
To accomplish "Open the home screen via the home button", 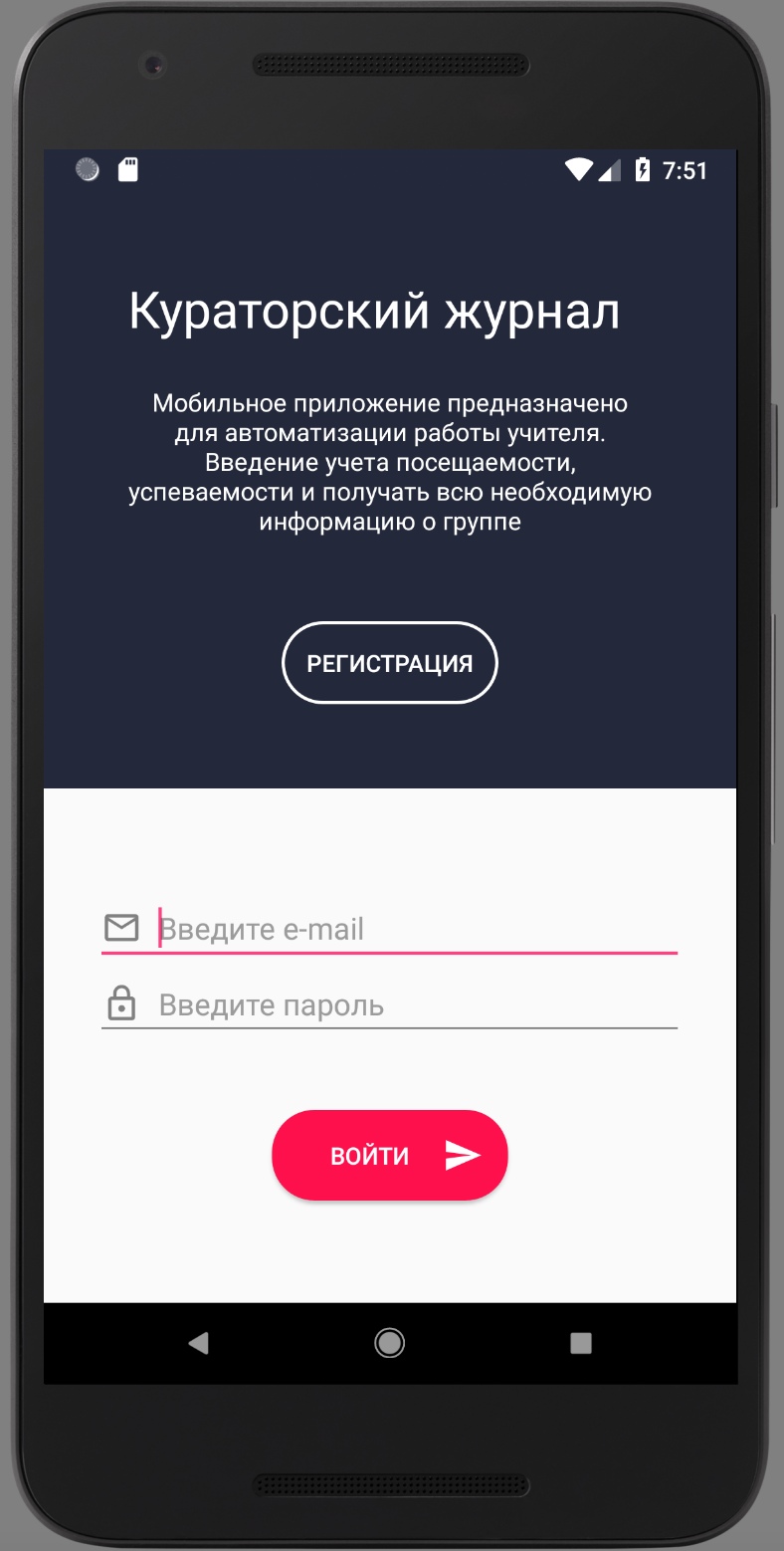I will pyautogui.click(x=389, y=1343).
